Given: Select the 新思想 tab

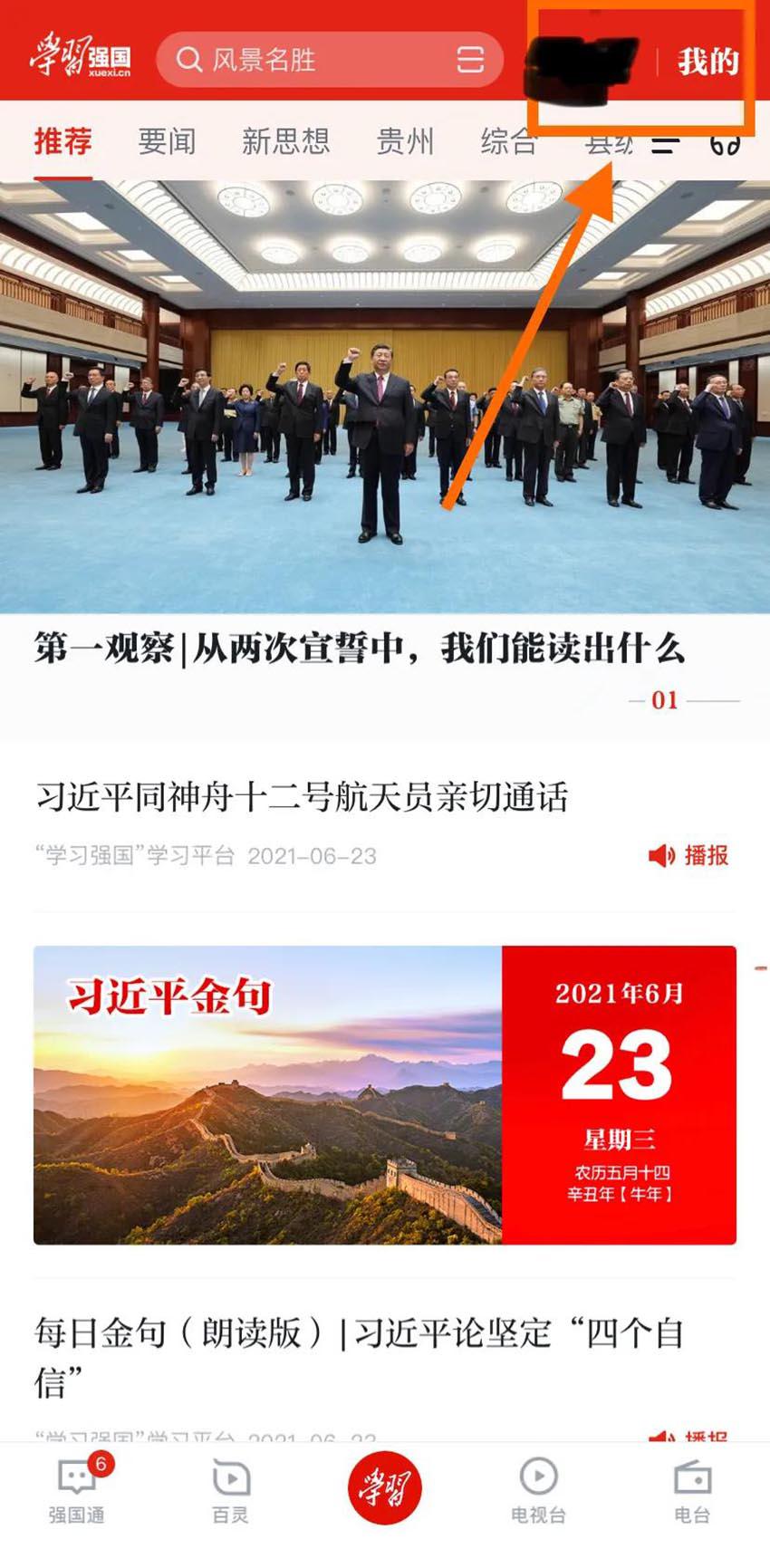Looking at the screenshot, I should click(x=285, y=141).
